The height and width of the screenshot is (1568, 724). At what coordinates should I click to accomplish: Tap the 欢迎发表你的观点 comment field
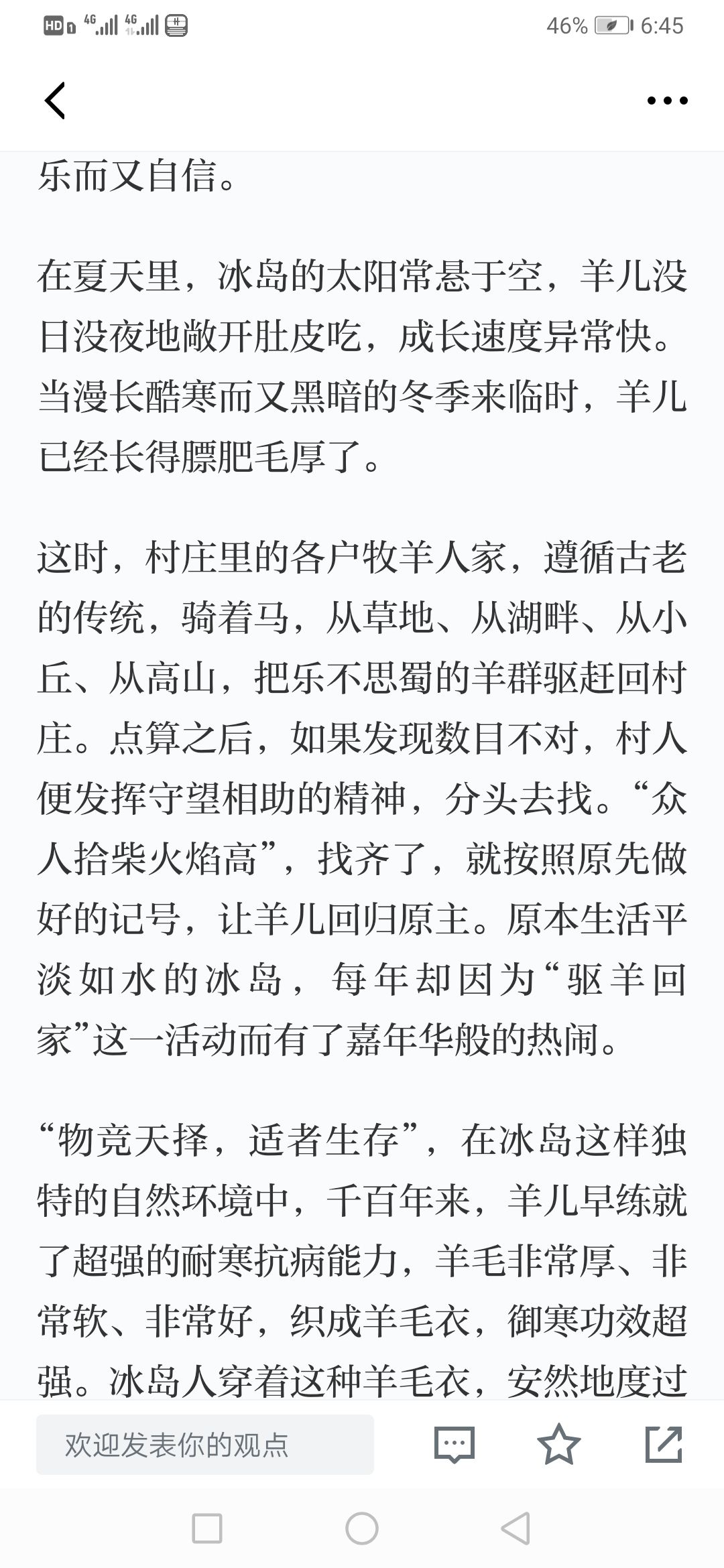click(205, 1445)
